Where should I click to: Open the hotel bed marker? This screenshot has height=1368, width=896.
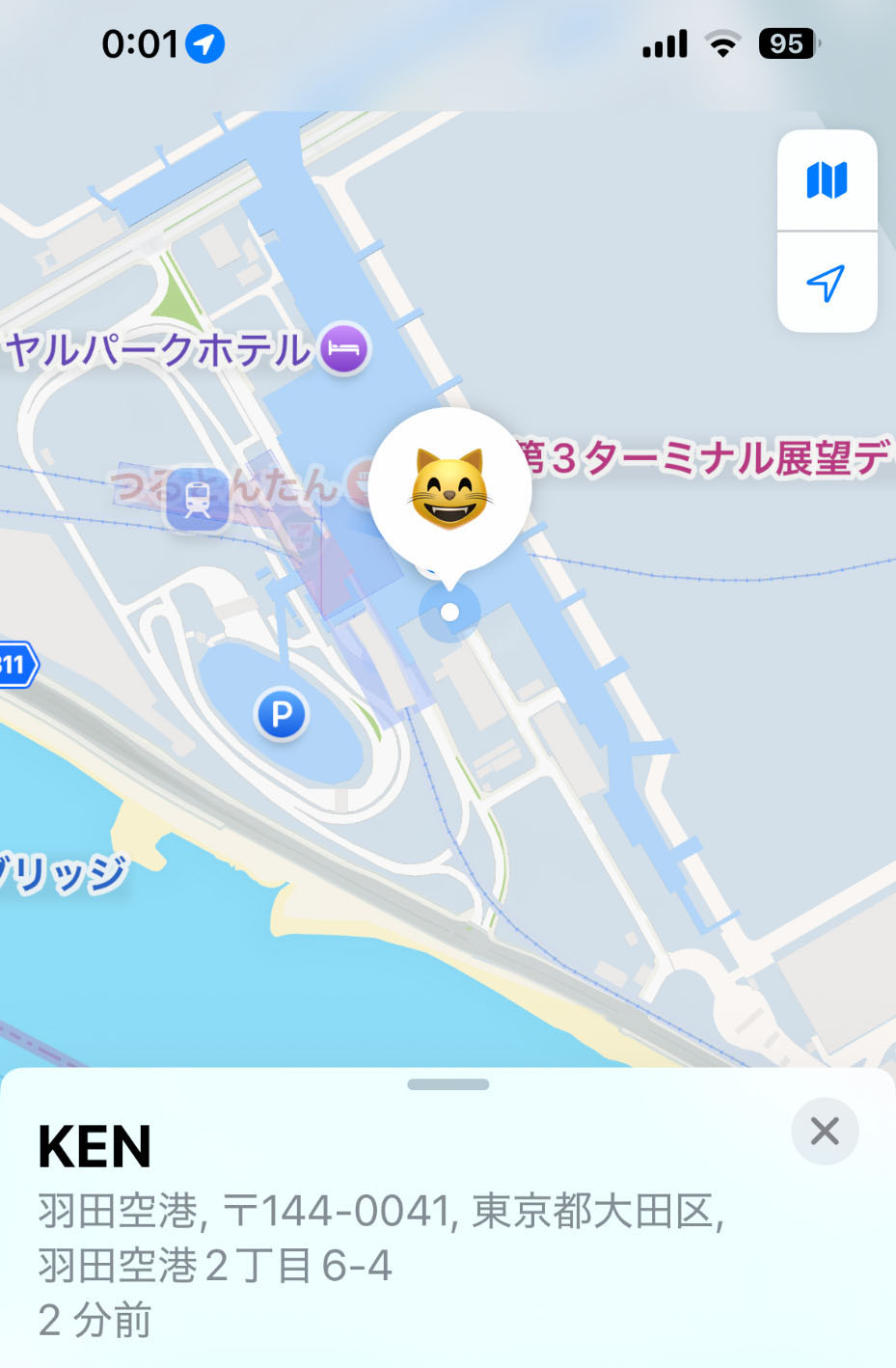[344, 348]
